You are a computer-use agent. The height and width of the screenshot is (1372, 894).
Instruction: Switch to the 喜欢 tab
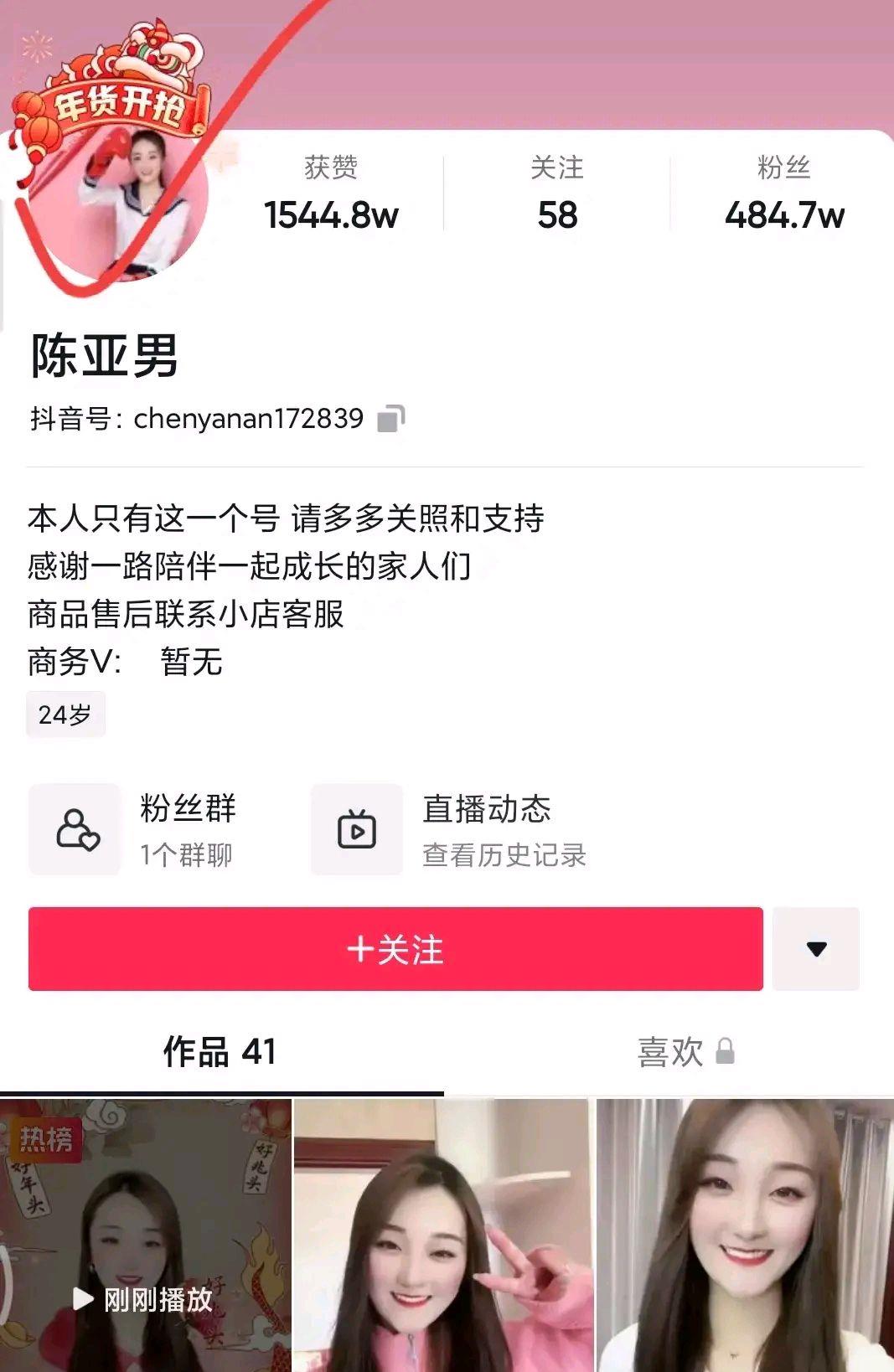pyautogui.click(x=670, y=1051)
